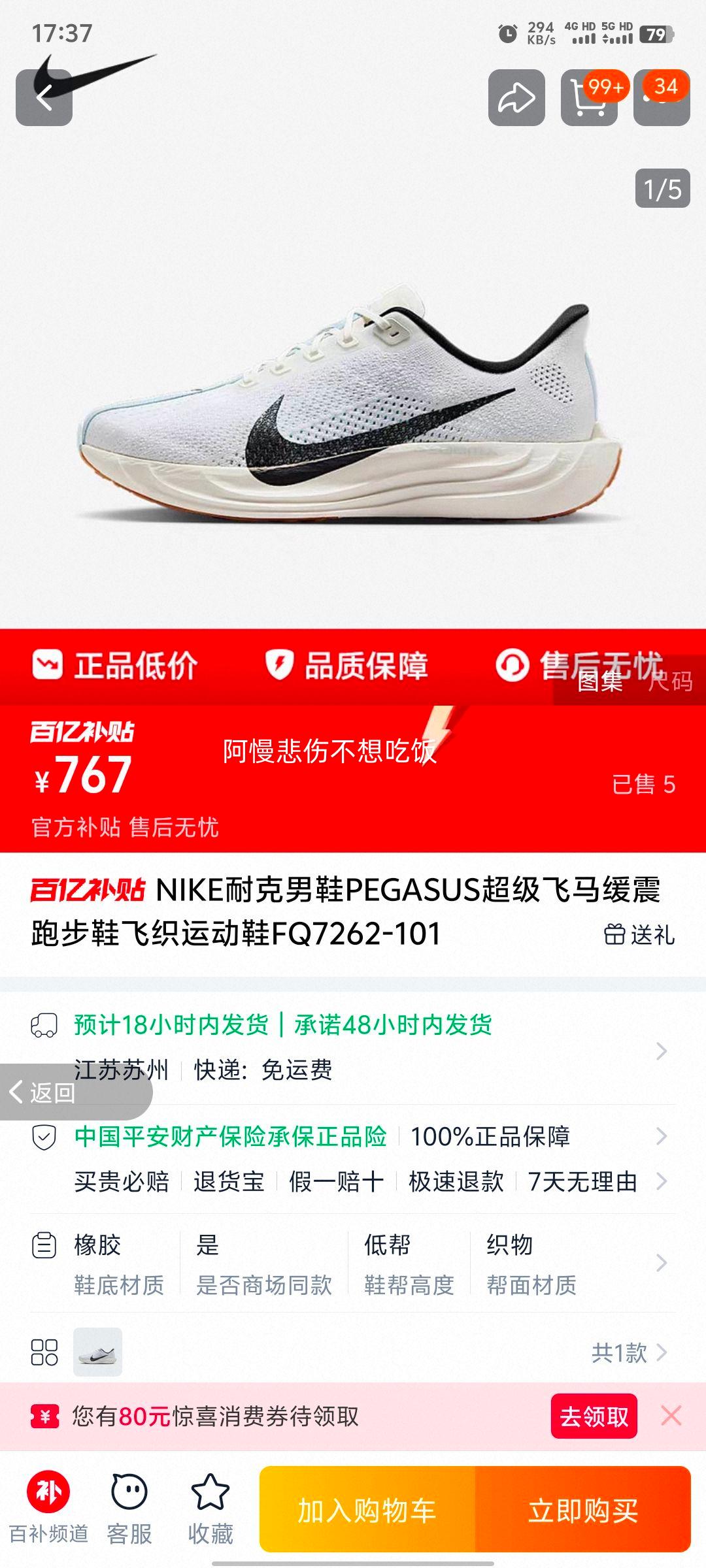Go back using the top-left arrow

click(44, 98)
